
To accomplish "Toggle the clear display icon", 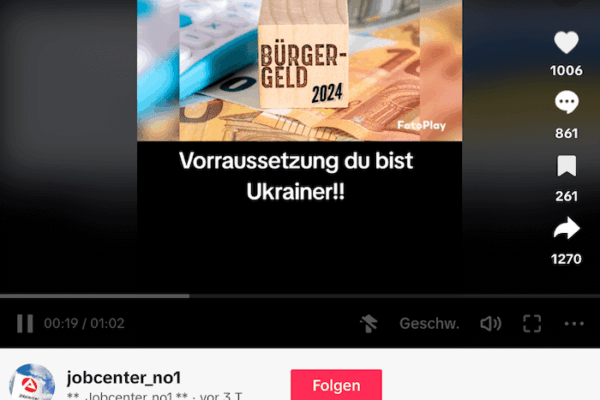I will (369, 323).
